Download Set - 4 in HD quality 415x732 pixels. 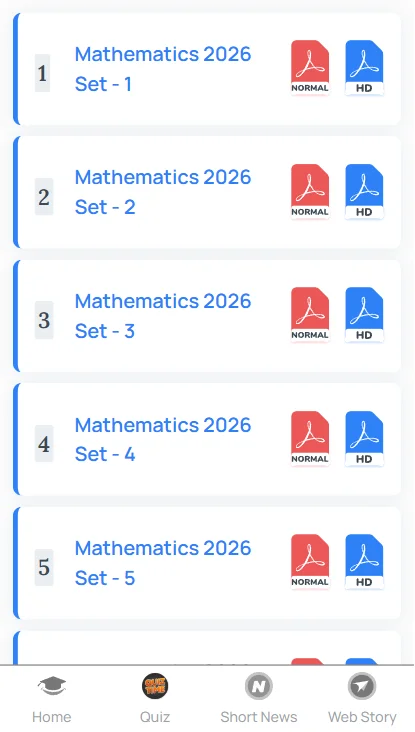tap(364, 438)
